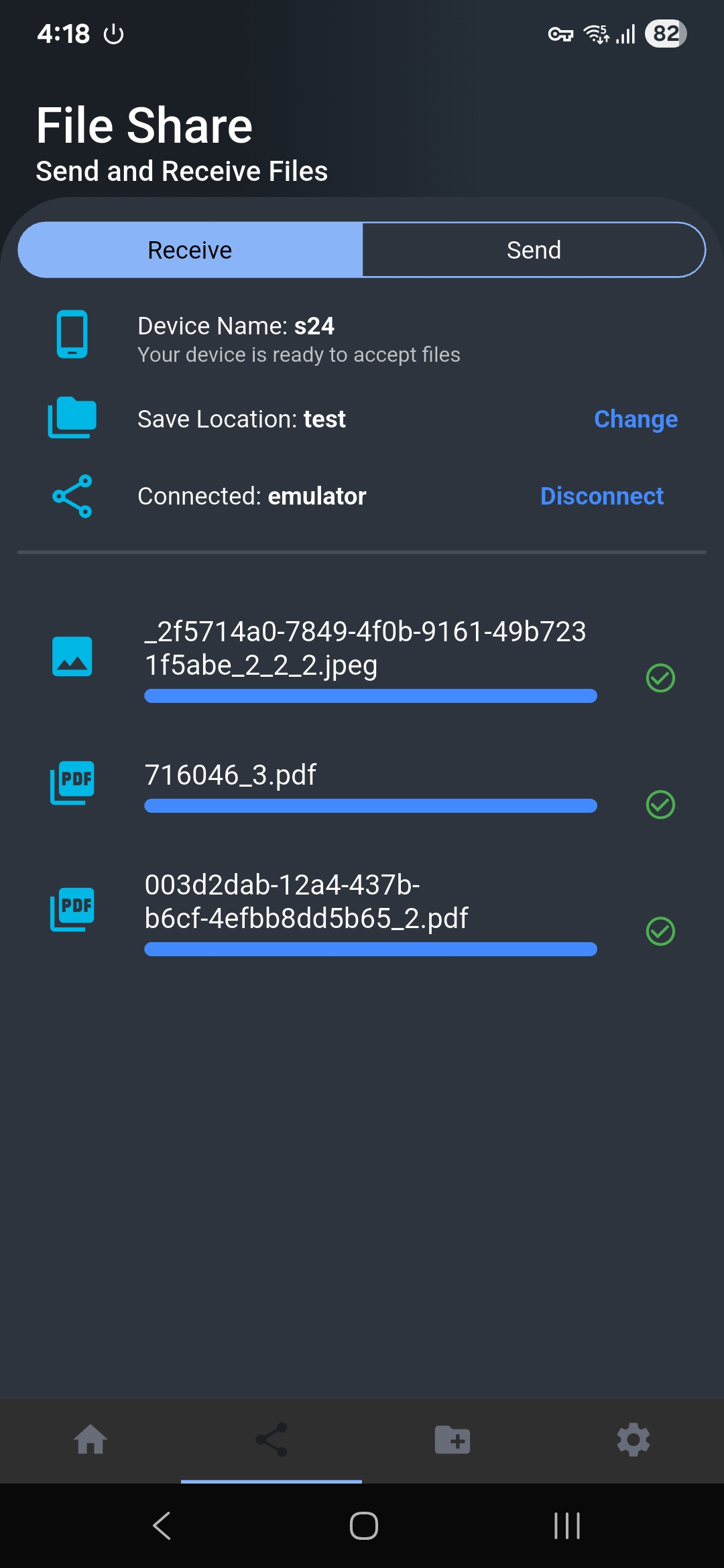This screenshot has height=1568, width=724.
Task: Open the add folder tab
Action: [x=452, y=1439]
